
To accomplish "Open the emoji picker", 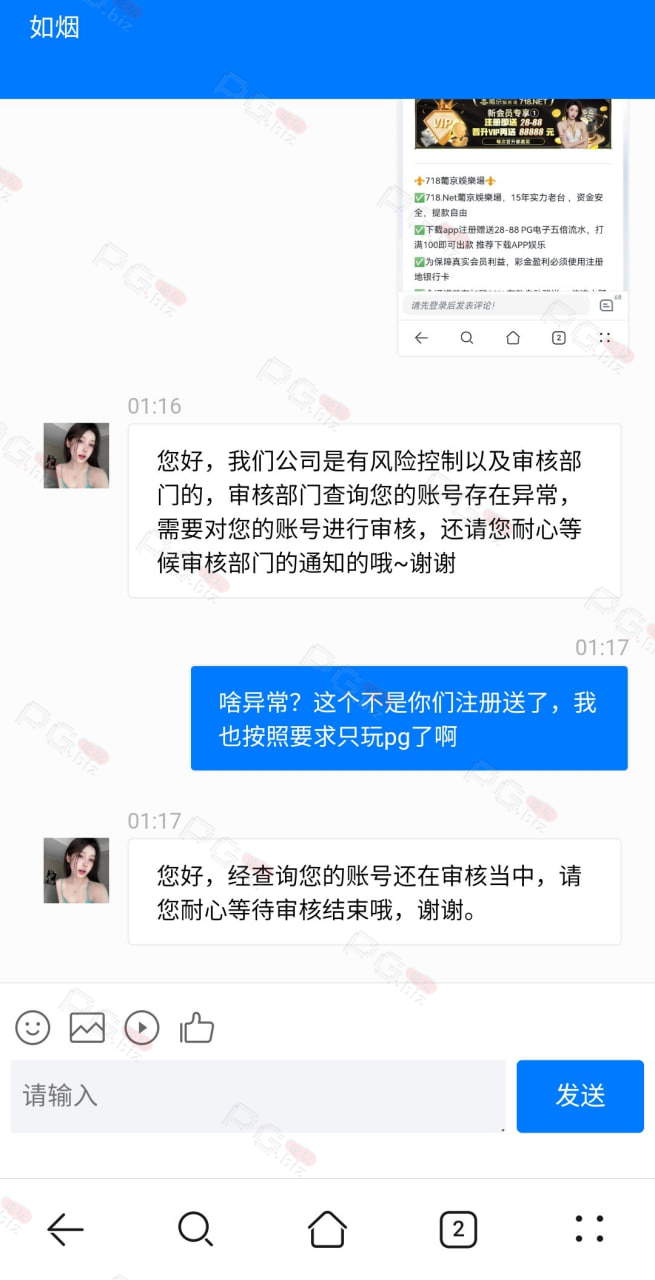I will (33, 1027).
